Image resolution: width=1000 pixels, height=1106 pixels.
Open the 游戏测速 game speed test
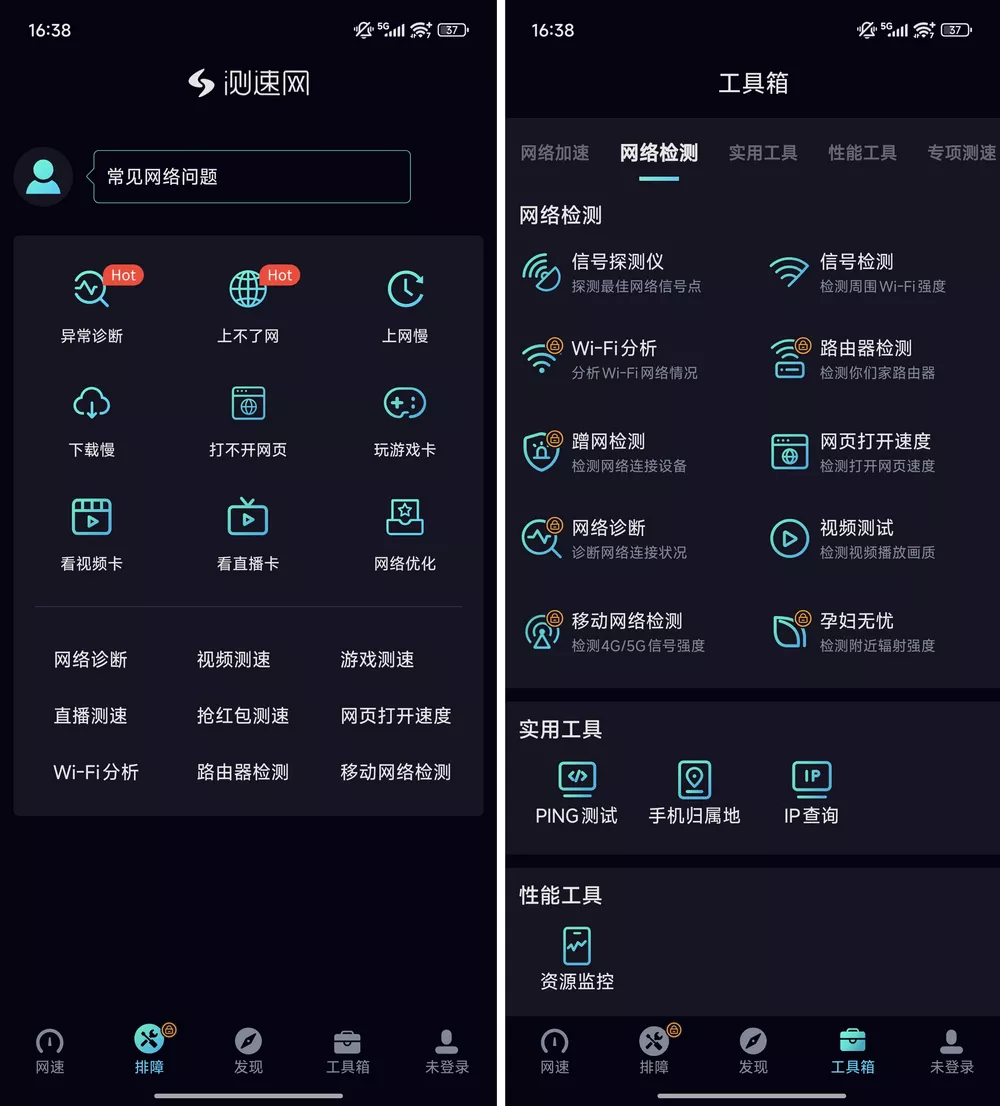tap(377, 660)
